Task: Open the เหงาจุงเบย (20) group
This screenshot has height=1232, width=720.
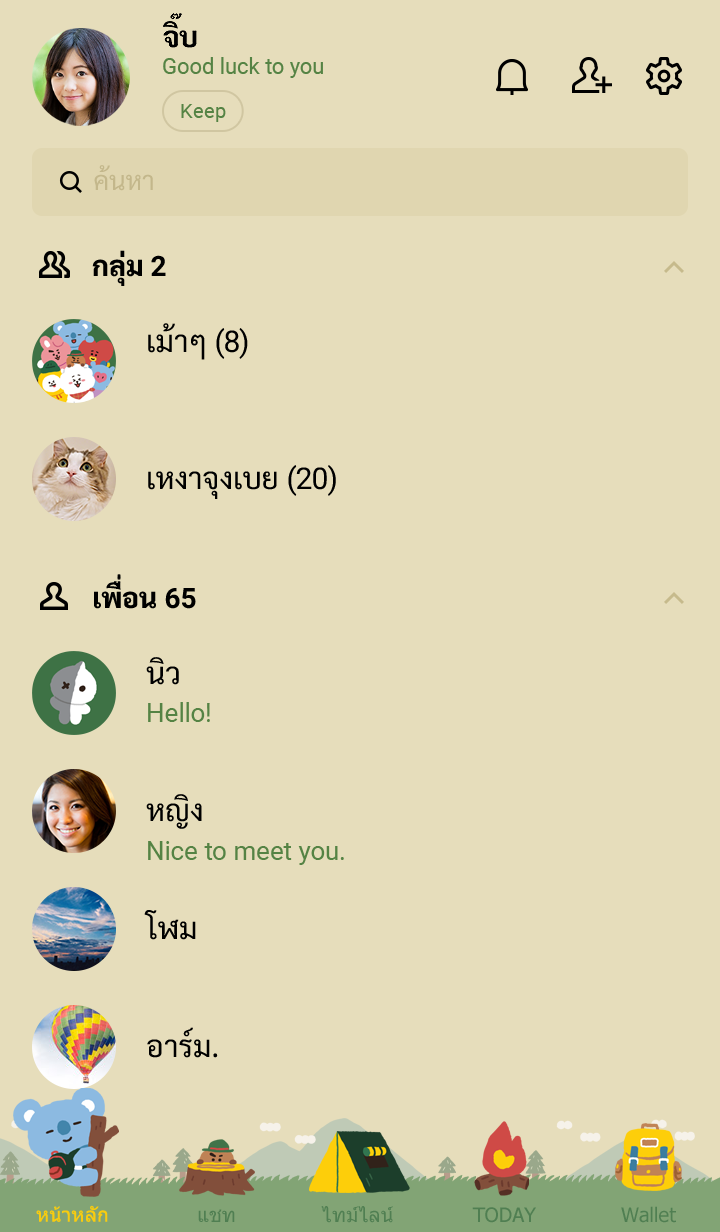Action: [241, 480]
